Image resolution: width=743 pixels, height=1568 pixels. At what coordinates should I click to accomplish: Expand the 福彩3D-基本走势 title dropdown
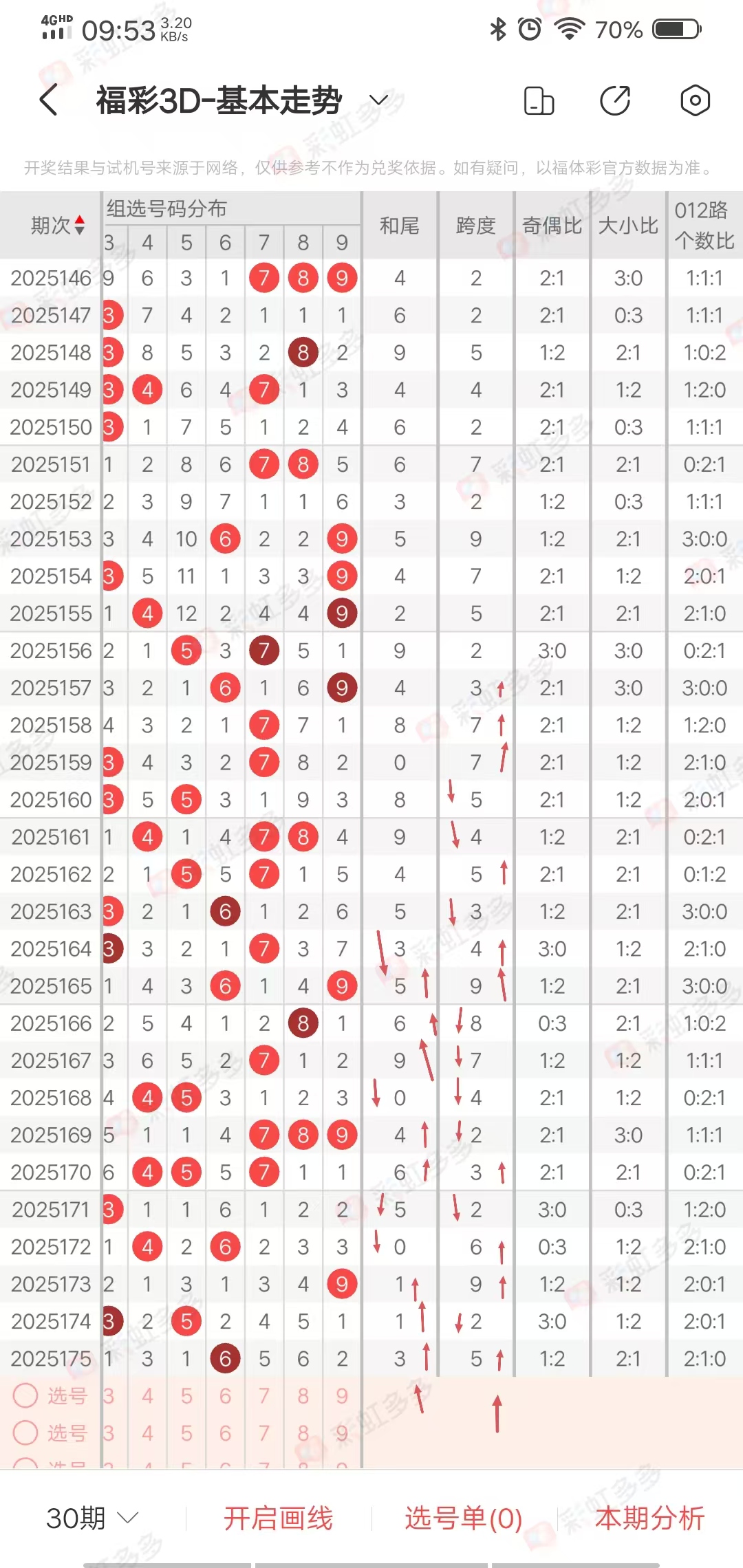[378, 100]
